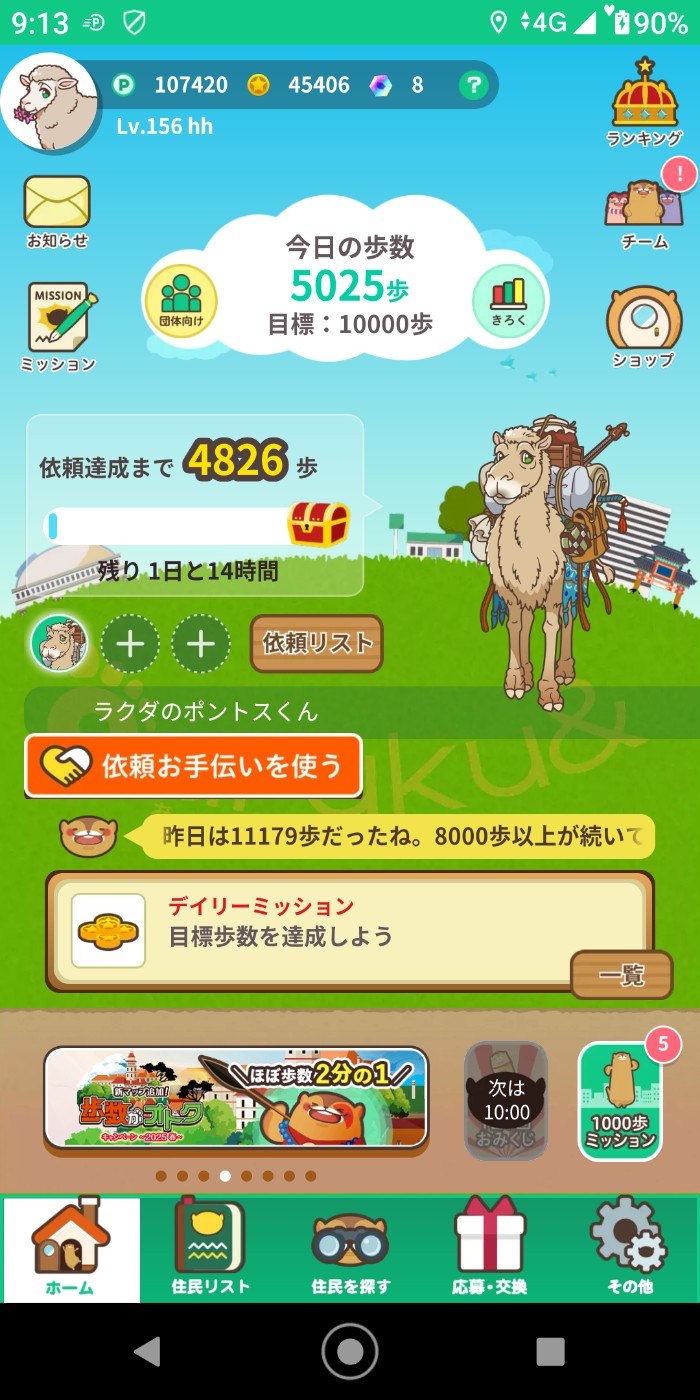Open the お知らせ mail icon
700x1400 pixels.
(57, 210)
